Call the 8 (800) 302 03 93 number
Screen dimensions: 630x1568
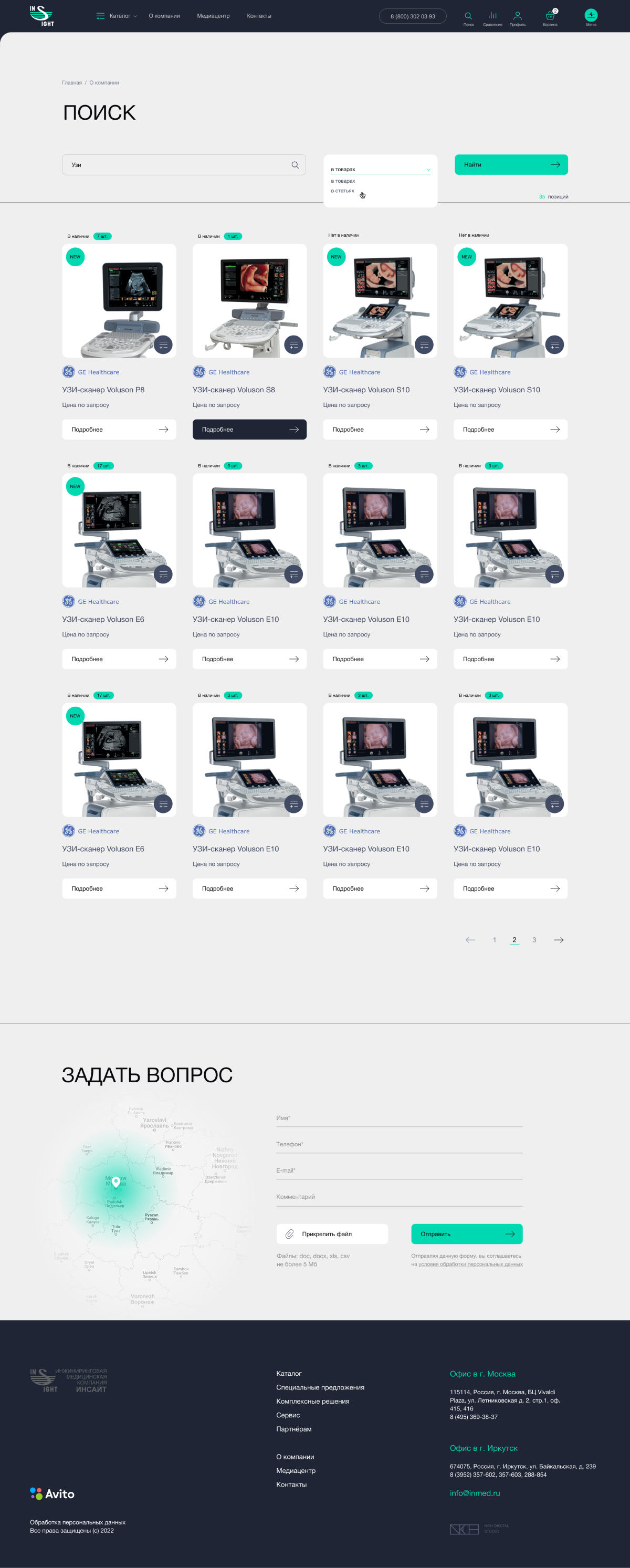pyautogui.click(x=412, y=16)
